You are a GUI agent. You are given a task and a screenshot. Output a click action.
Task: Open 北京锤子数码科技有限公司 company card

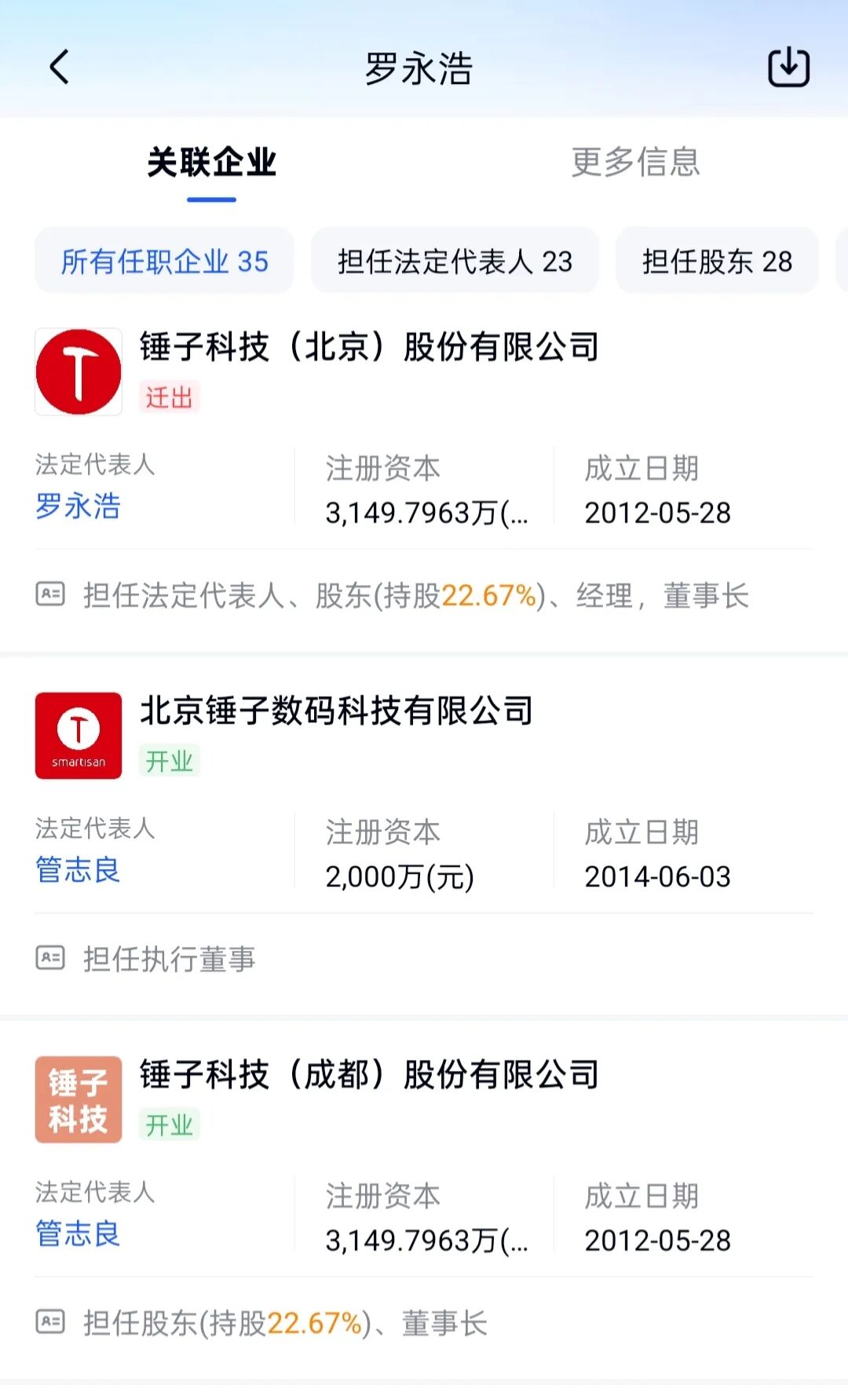point(336,711)
